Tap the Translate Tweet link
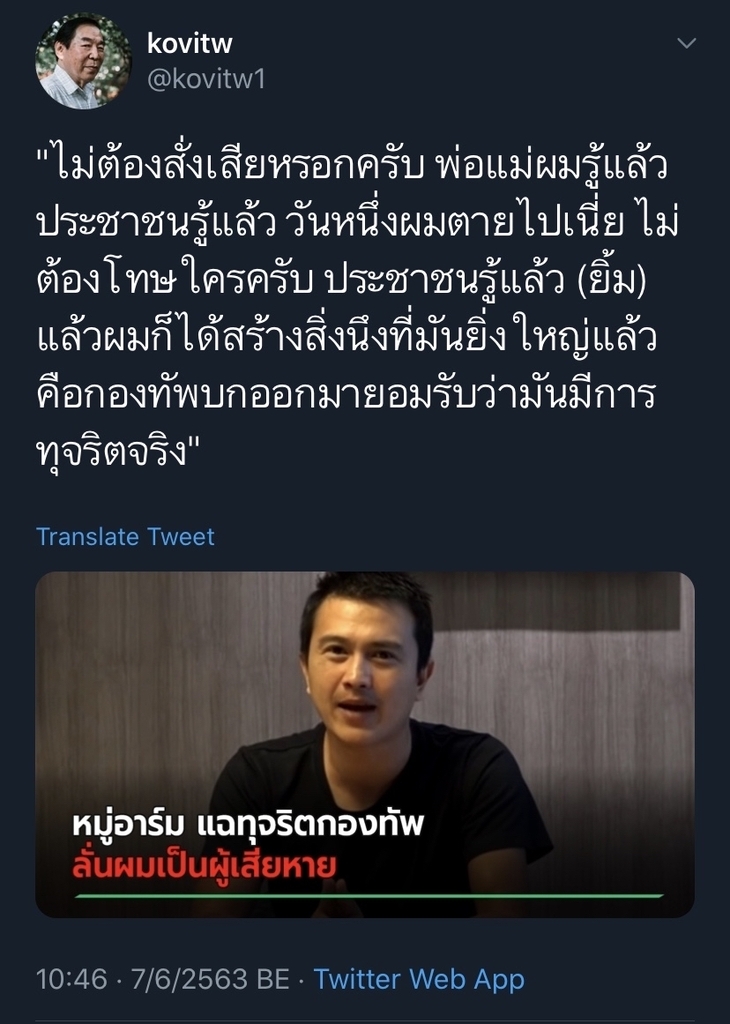730x1024 pixels. pyautogui.click(x=125, y=537)
